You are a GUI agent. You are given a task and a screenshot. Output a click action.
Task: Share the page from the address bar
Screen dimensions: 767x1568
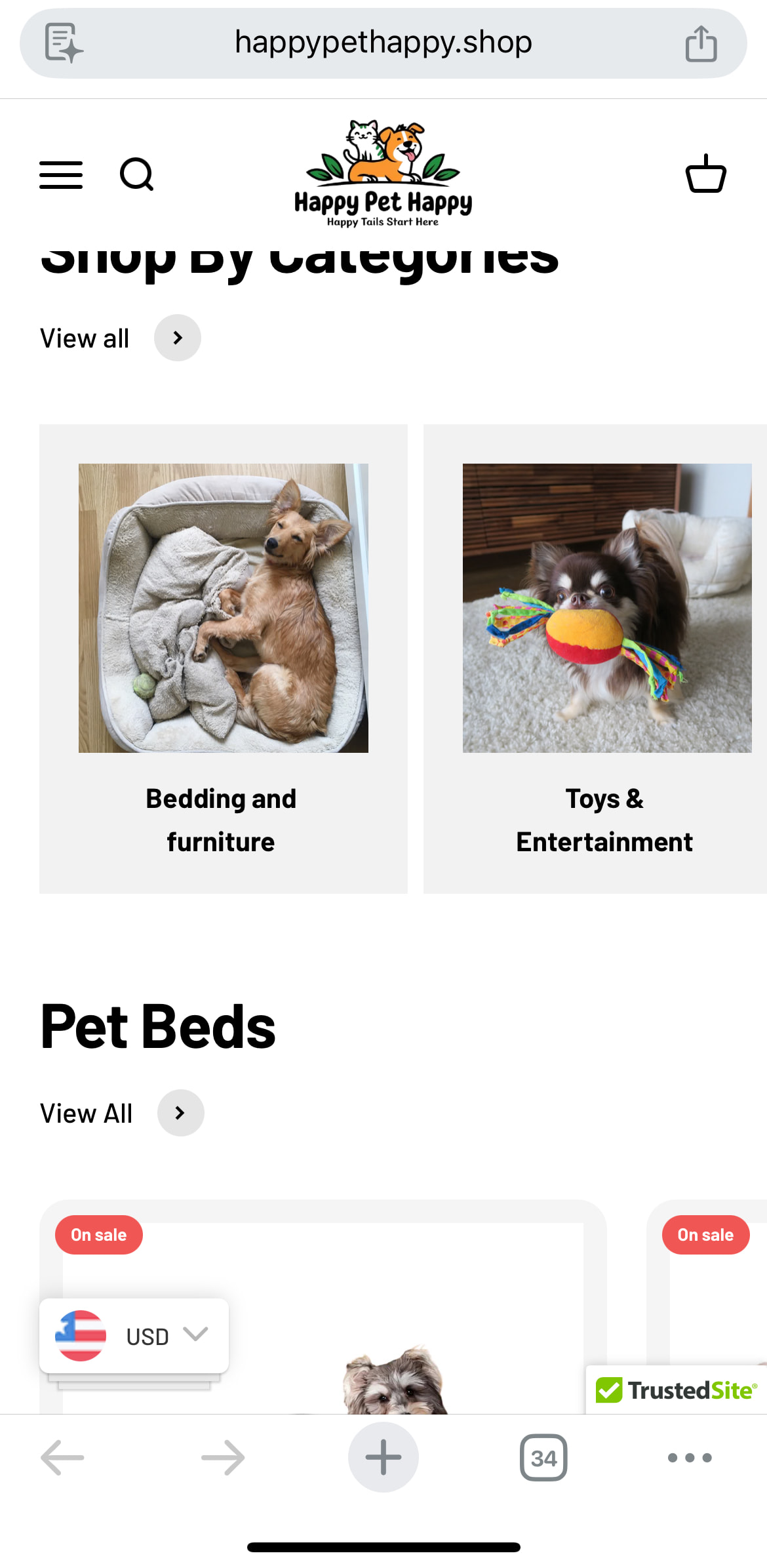701,43
